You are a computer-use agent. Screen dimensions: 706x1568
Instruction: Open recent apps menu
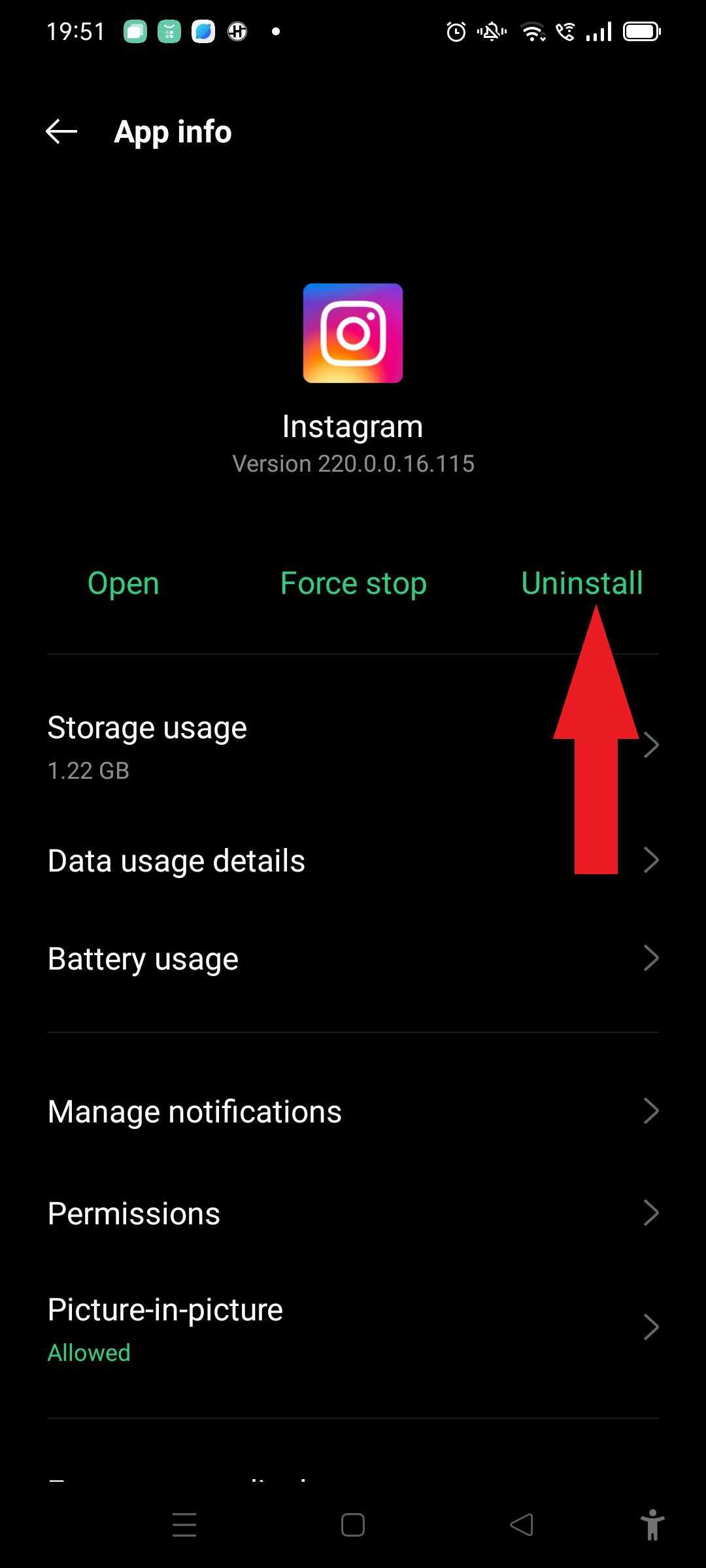184,1525
